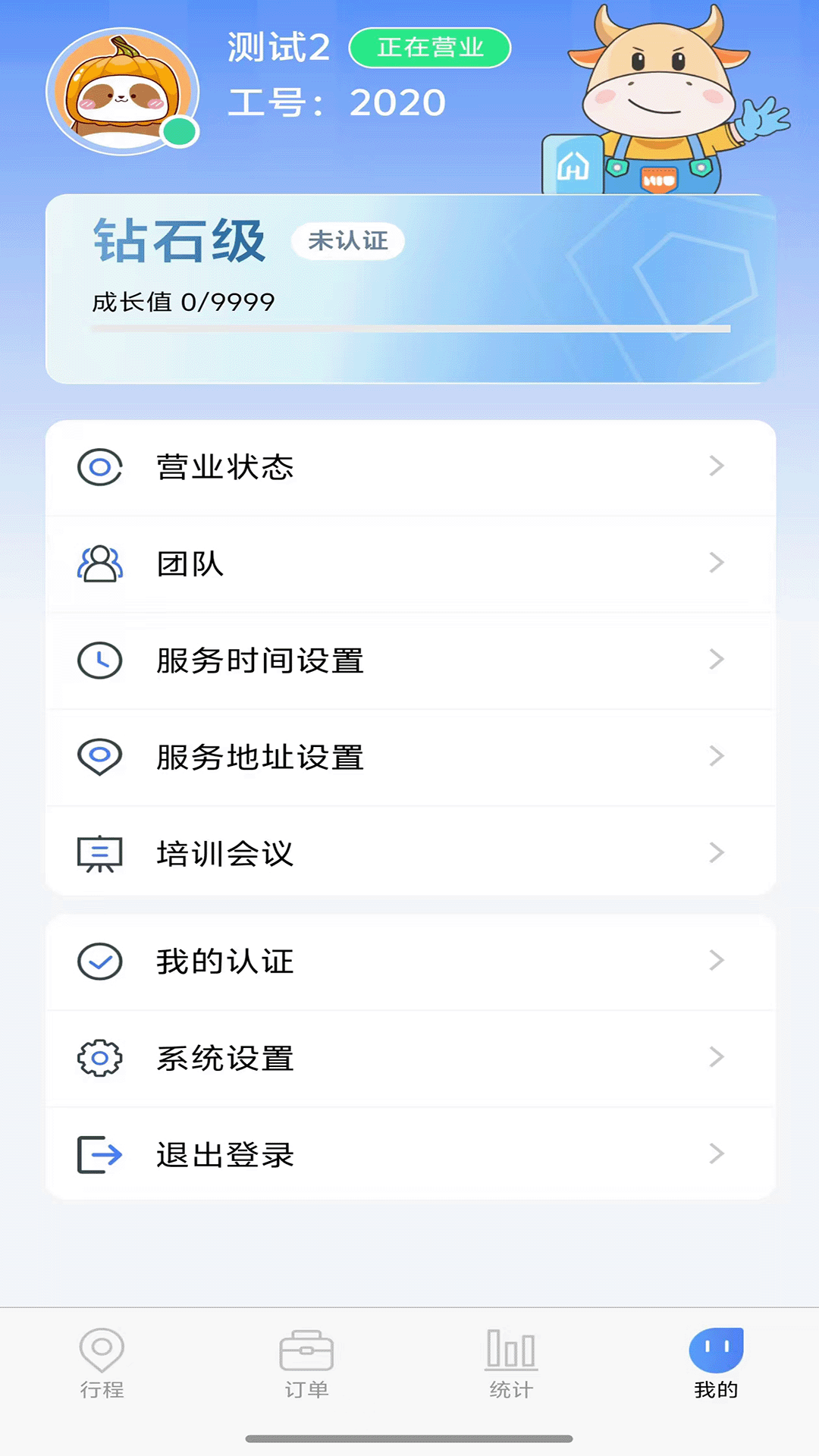Tap the 成长值 progress bar
Image resolution: width=819 pixels, height=1456 pixels.
[409, 328]
